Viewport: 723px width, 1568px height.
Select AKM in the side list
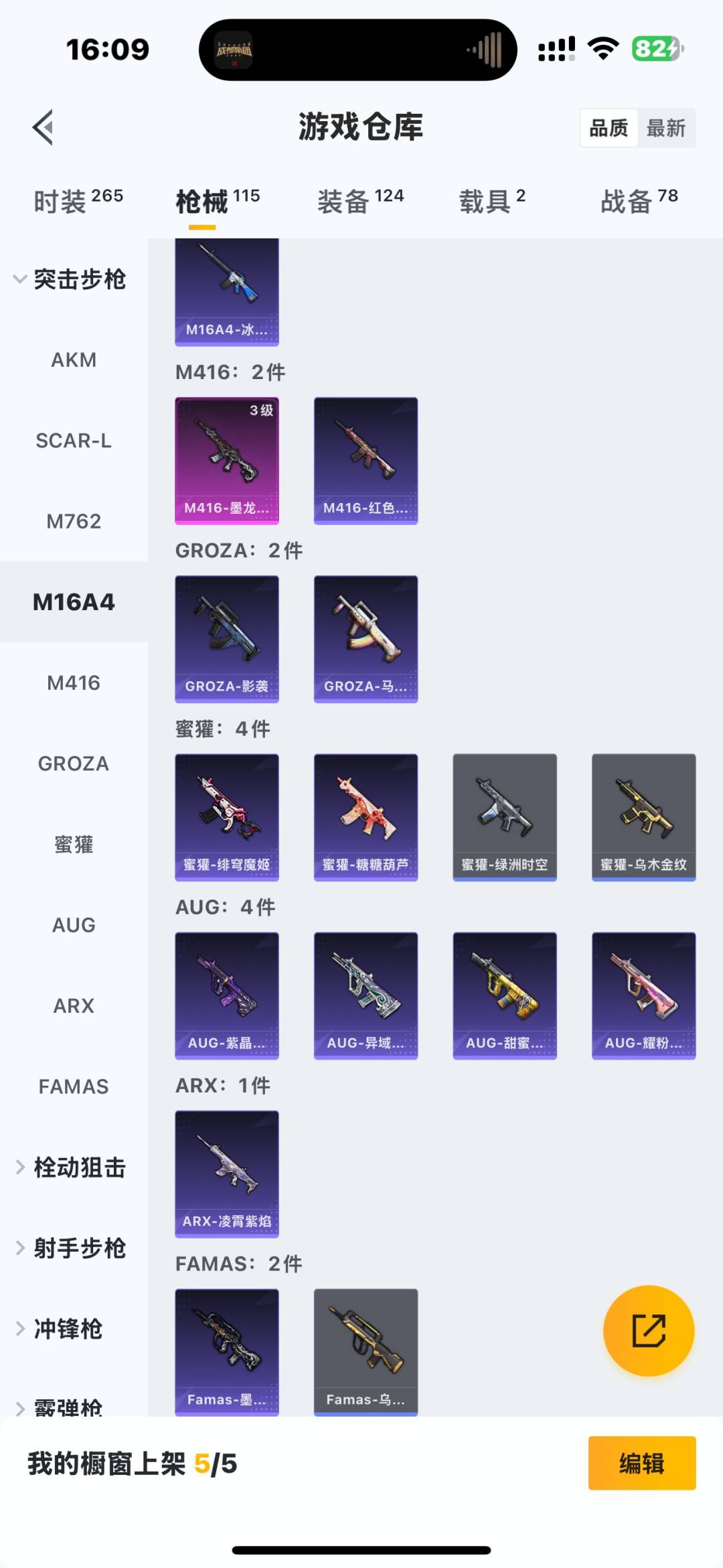74,360
